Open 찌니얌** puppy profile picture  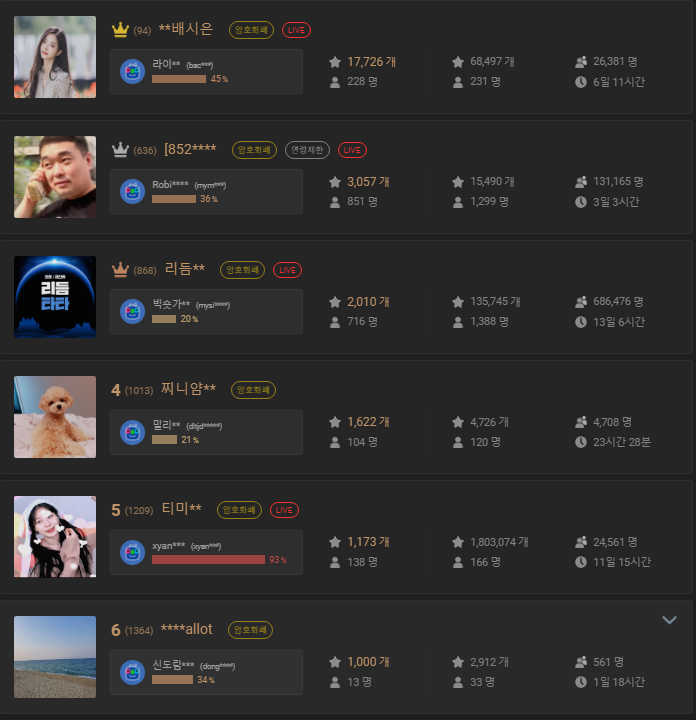click(x=55, y=417)
